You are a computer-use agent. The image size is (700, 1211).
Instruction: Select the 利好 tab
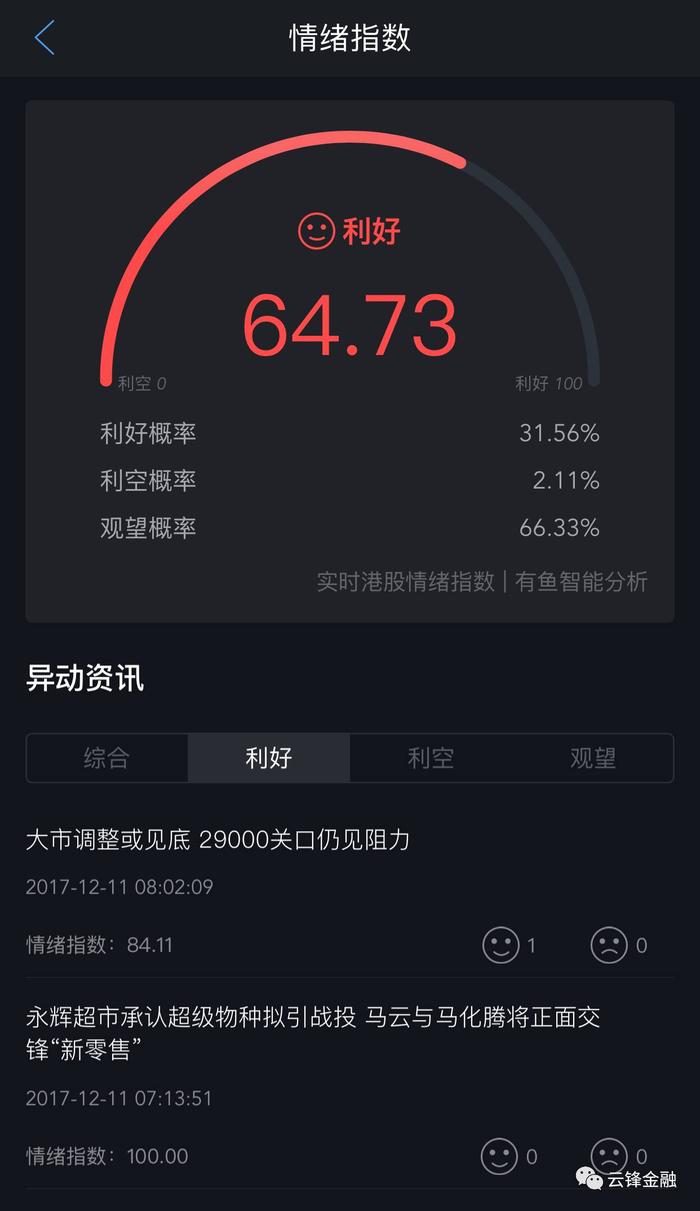click(x=269, y=758)
